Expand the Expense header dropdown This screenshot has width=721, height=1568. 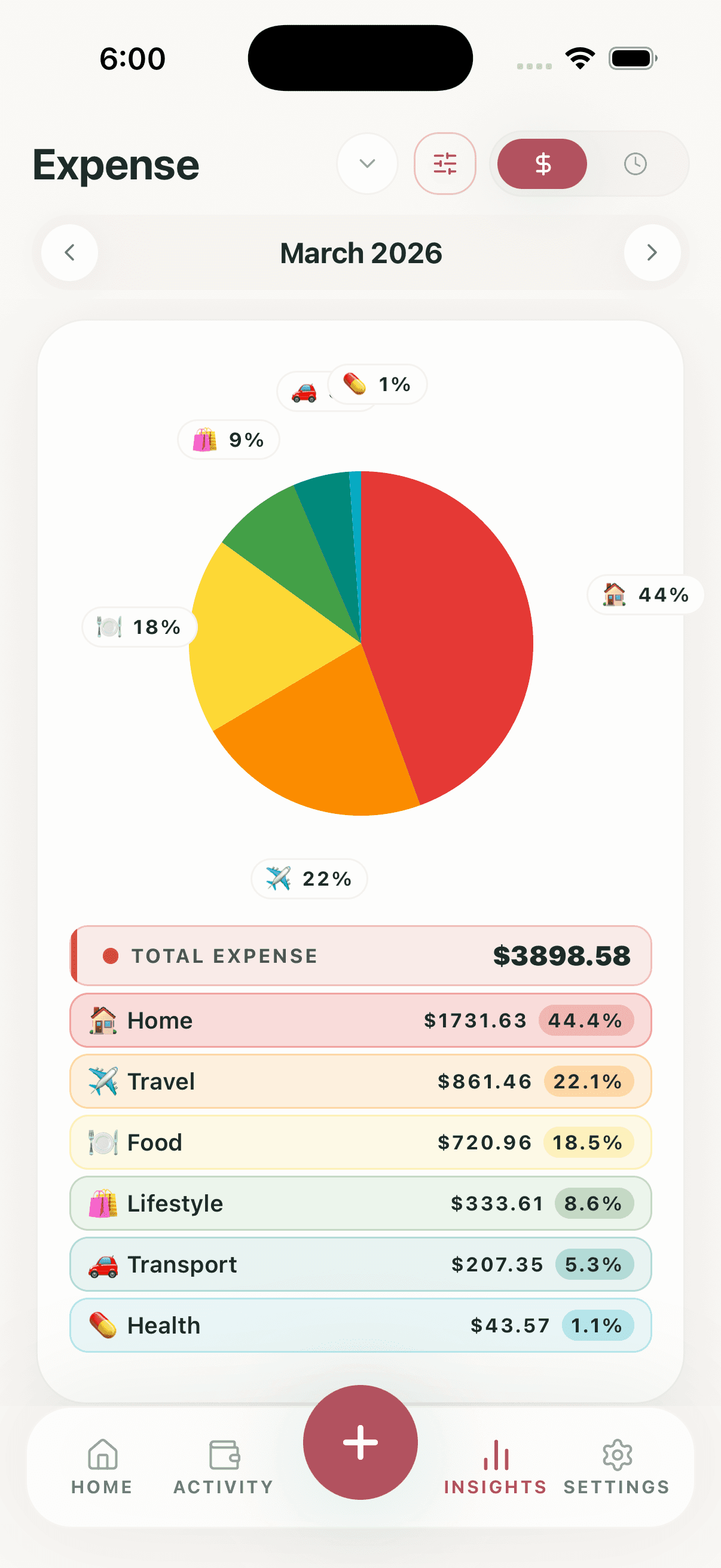click(367, 163)
